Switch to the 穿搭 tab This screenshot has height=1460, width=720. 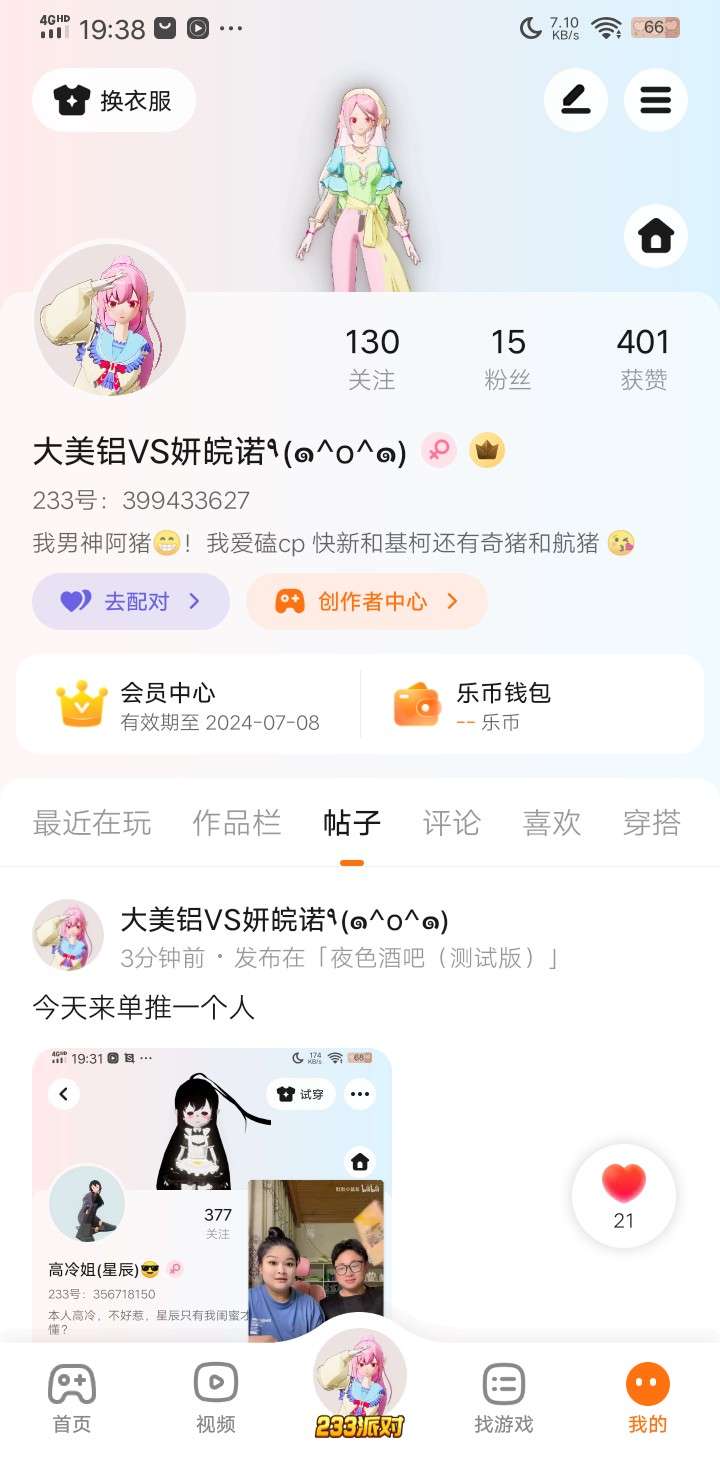[x=652, y=823]
